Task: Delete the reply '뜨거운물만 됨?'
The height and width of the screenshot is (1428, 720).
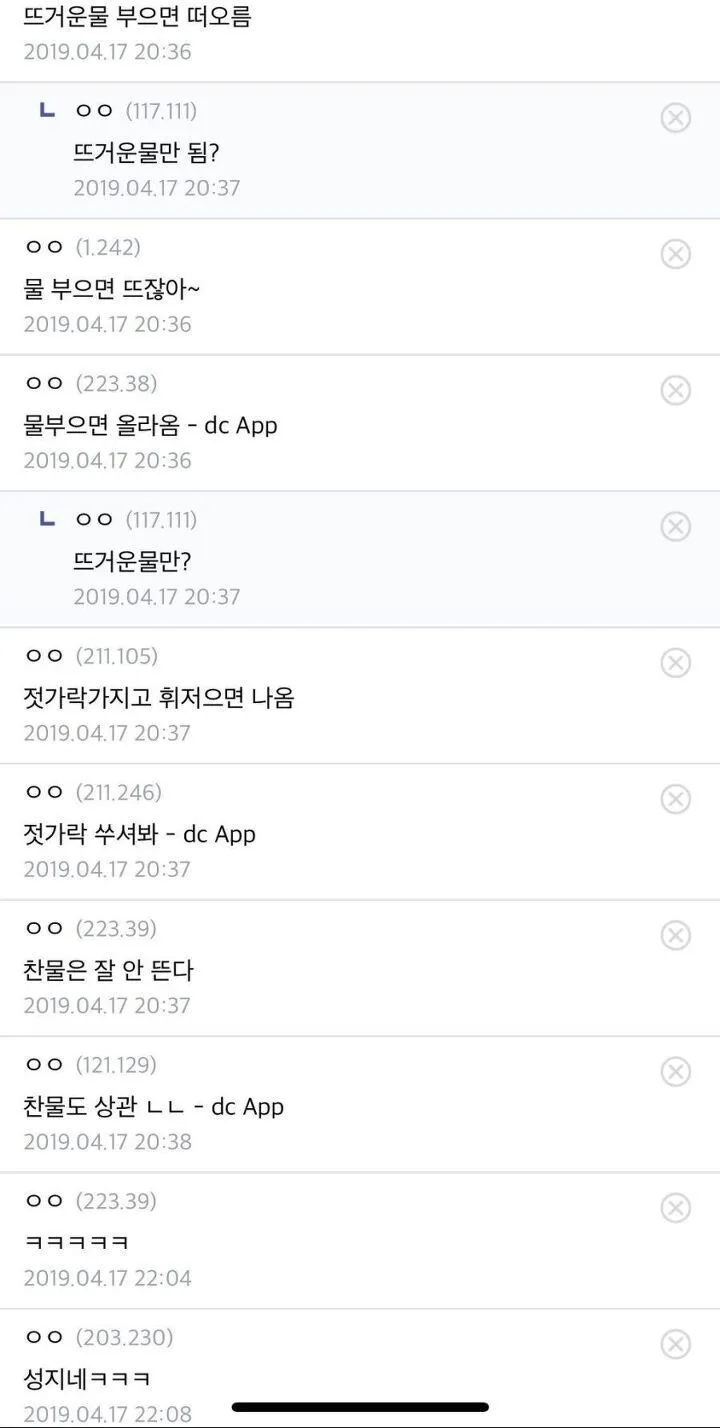Action: (x=676, y=118)
